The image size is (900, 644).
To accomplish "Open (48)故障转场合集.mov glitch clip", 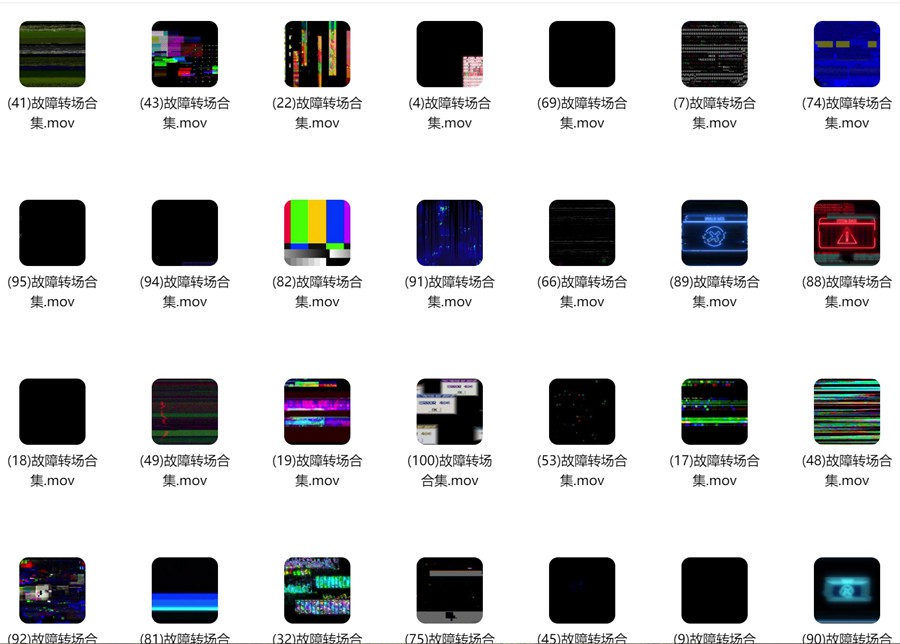I will [x=847, y=411].
